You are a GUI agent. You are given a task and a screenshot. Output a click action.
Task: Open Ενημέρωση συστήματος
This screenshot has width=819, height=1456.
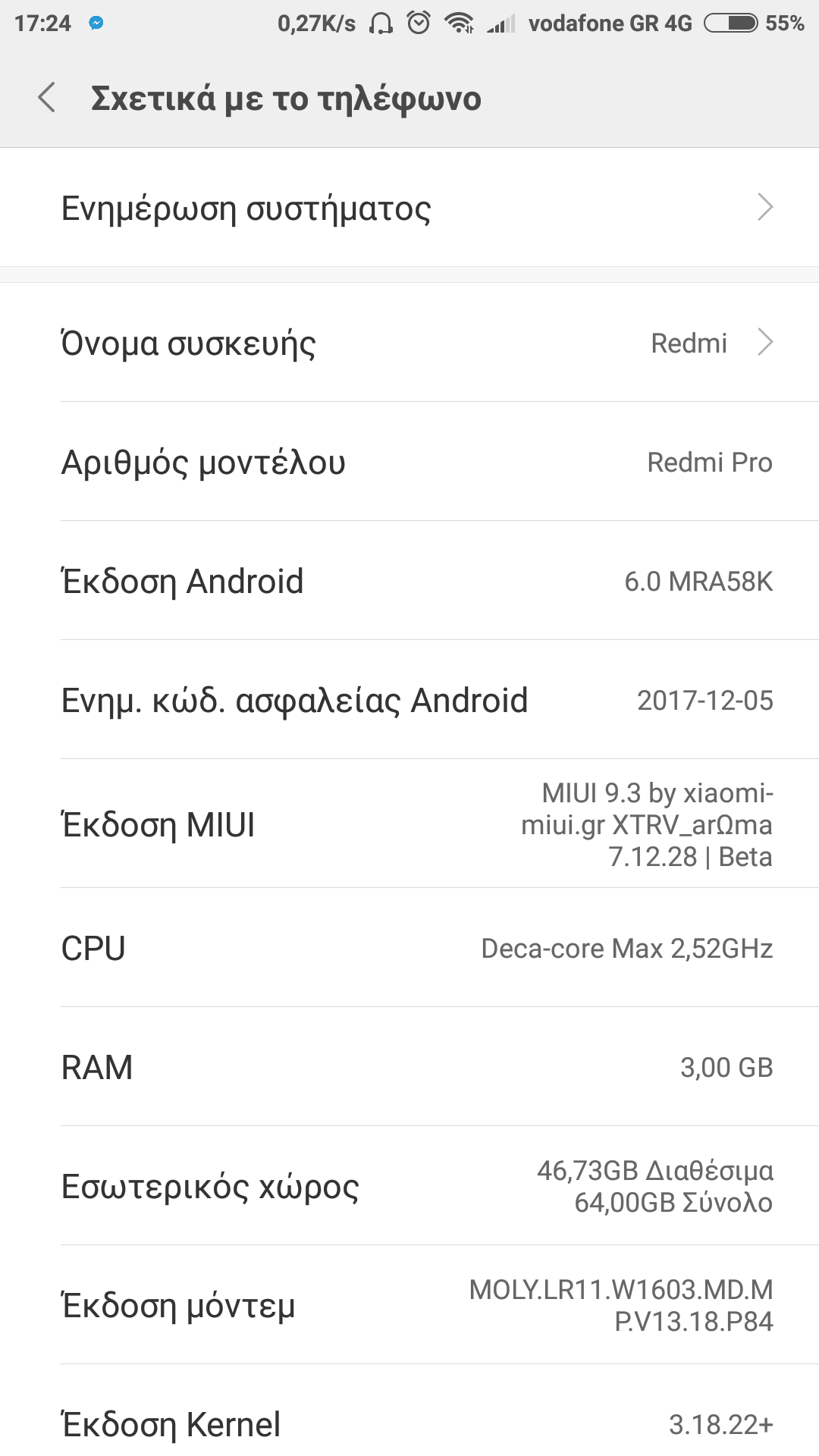pos(409,208)
